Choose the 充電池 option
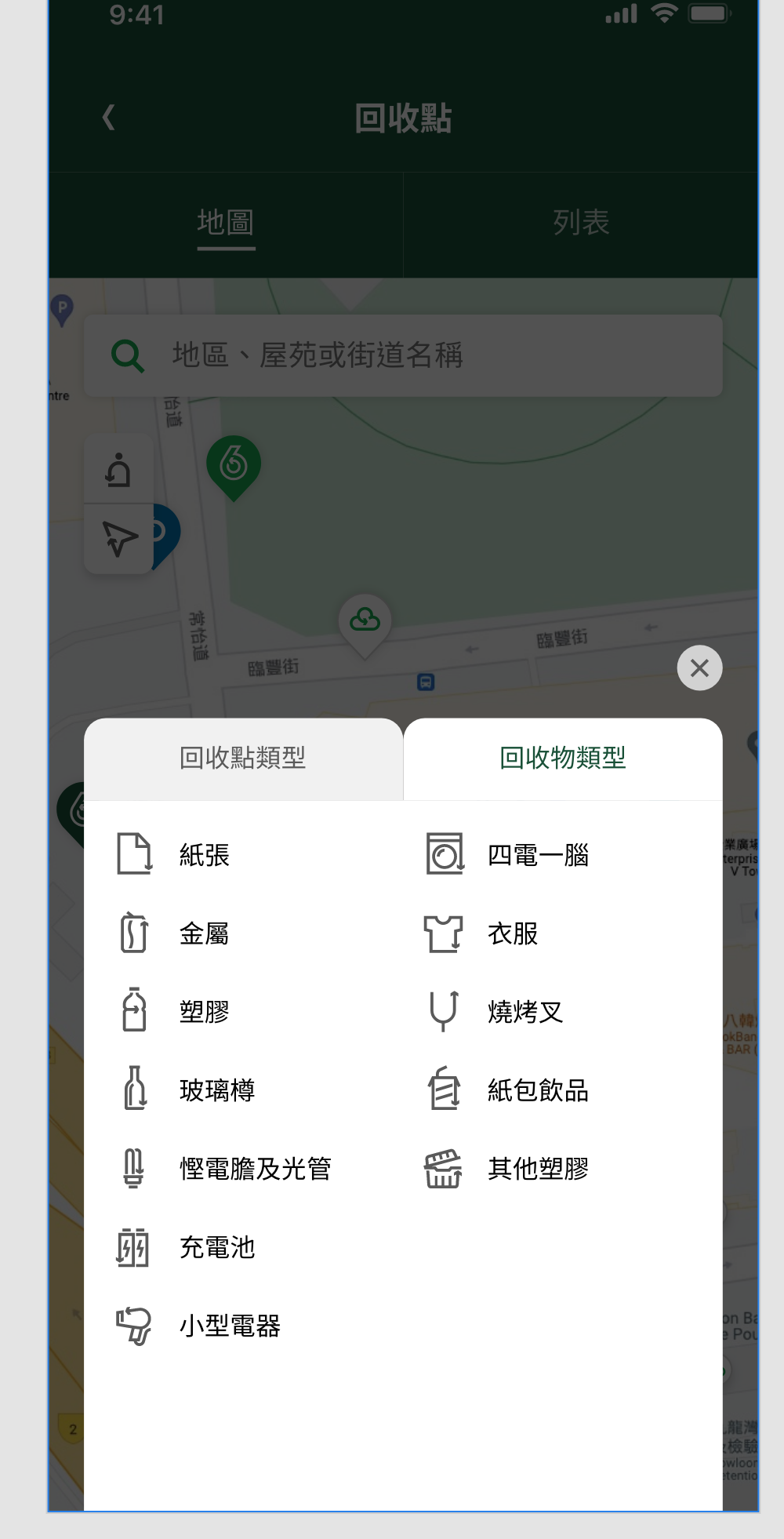Image resolution: width=784 pixels, height=1539 pixels. pyautogui.click(x=216, y=1247)
